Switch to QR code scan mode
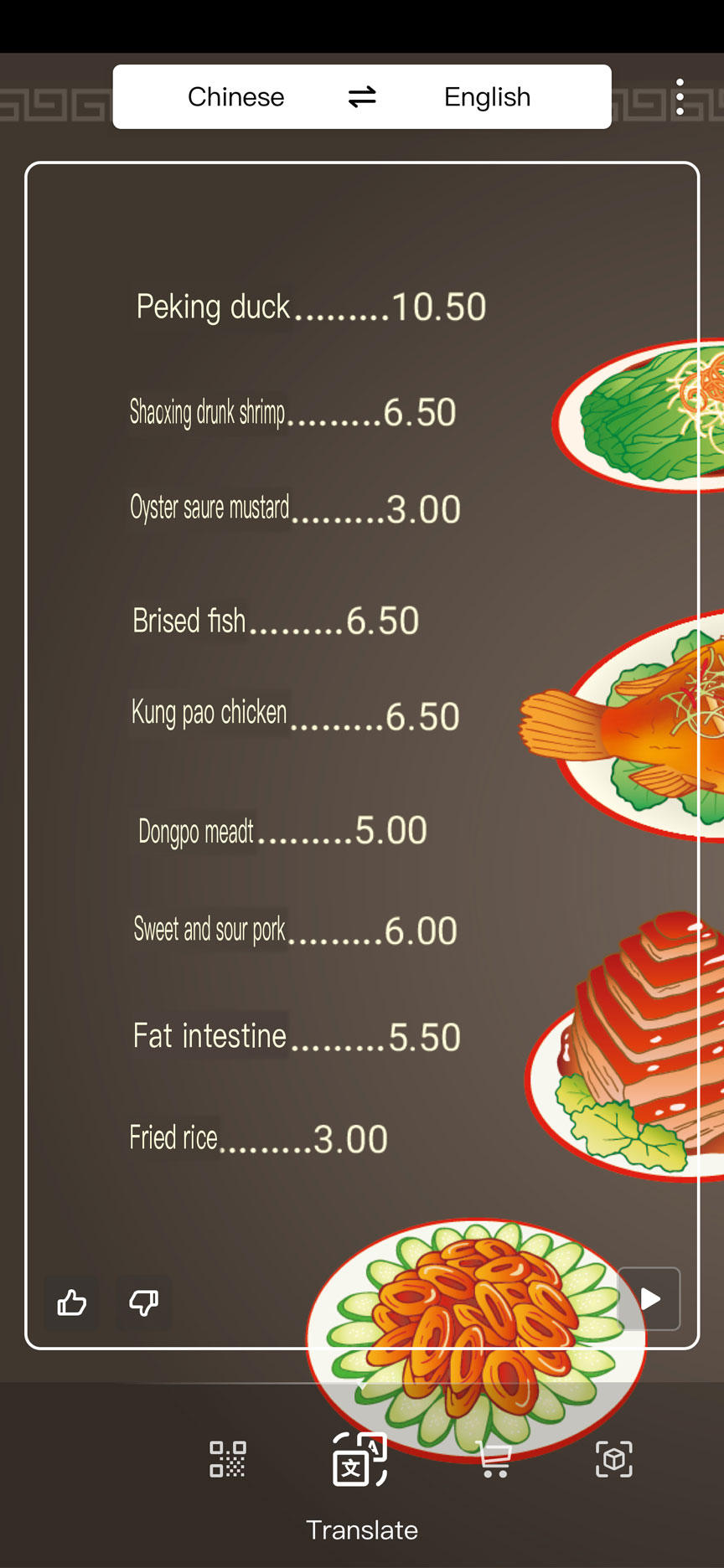 tap(227, 1459)
